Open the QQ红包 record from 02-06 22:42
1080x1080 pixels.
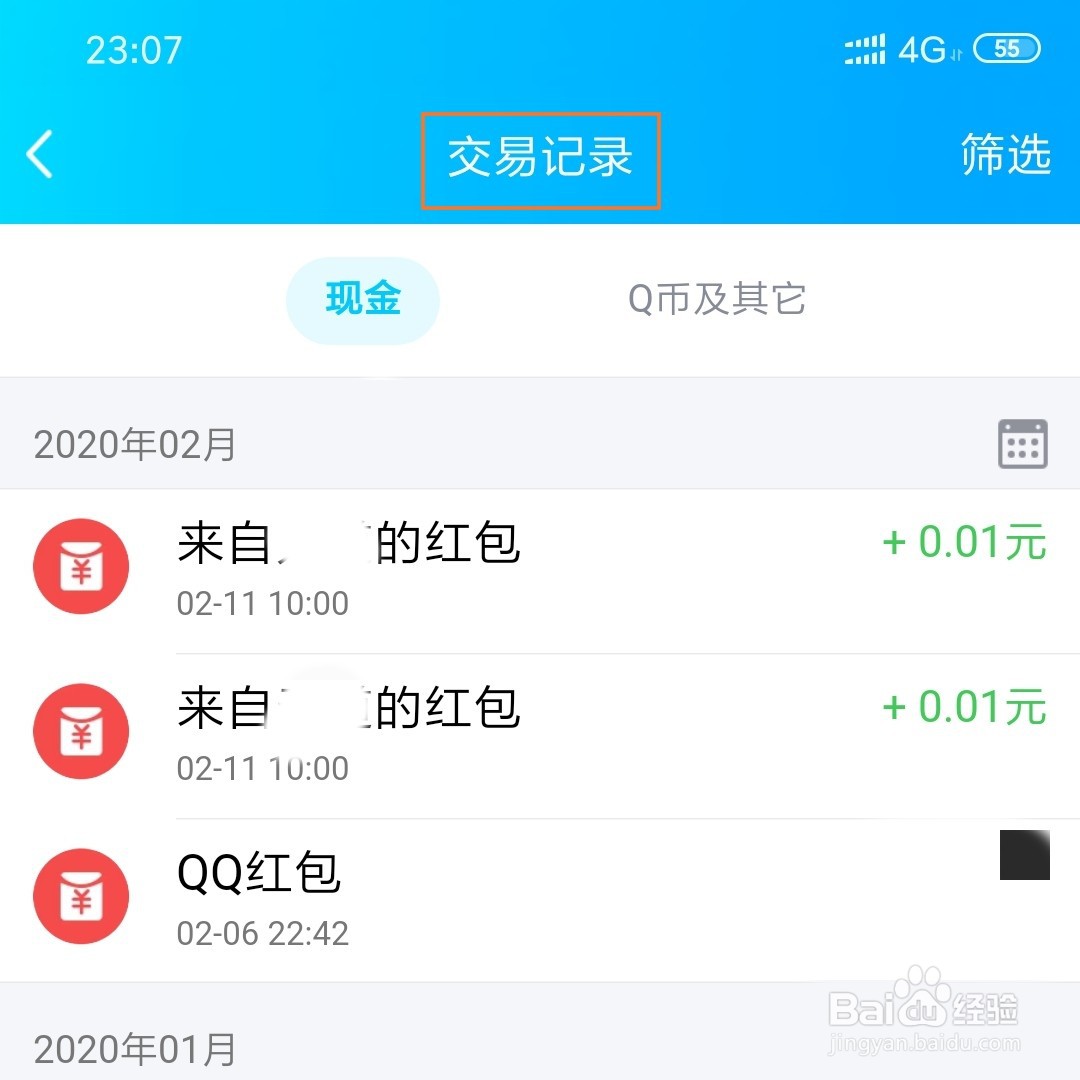pos(540,900)
